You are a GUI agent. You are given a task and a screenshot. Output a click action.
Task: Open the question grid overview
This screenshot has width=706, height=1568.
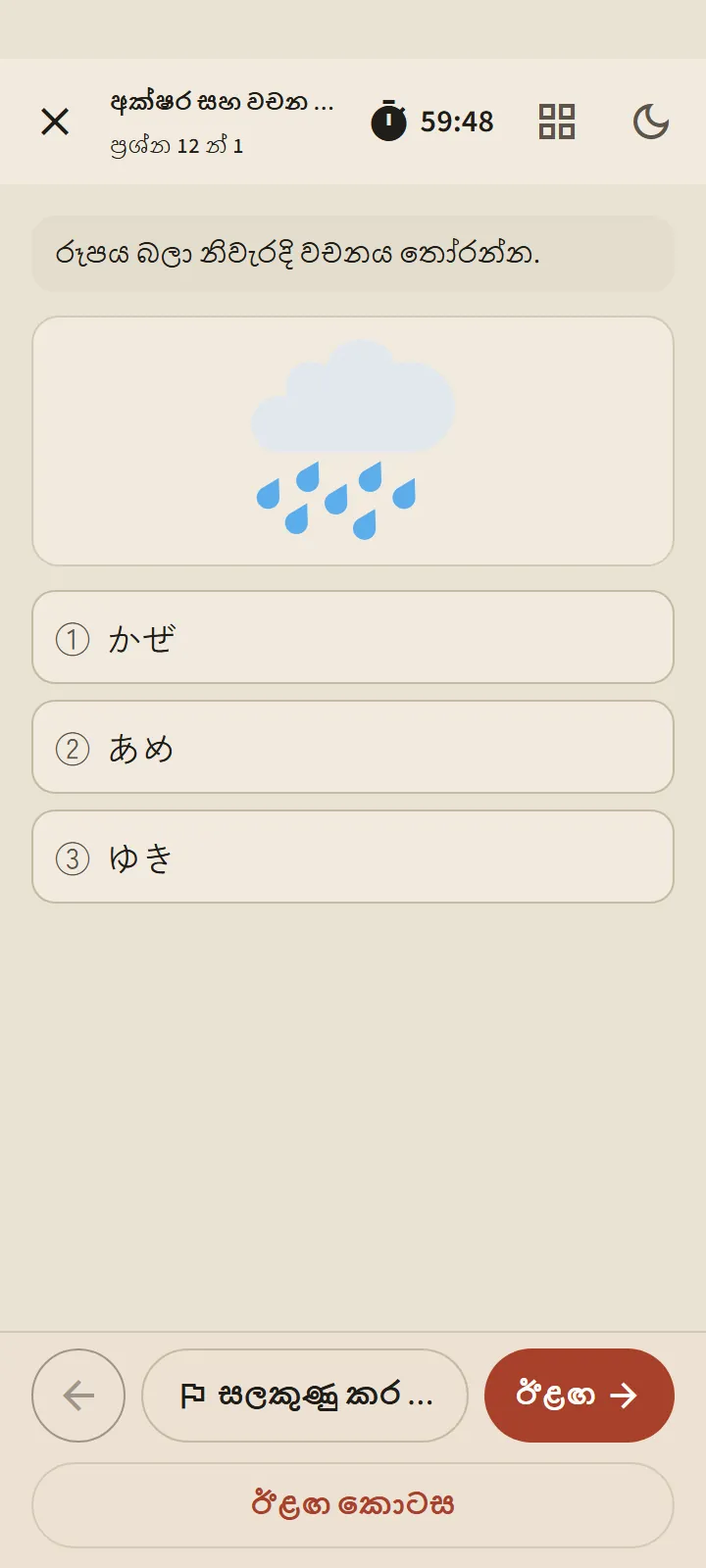[557, 122]
